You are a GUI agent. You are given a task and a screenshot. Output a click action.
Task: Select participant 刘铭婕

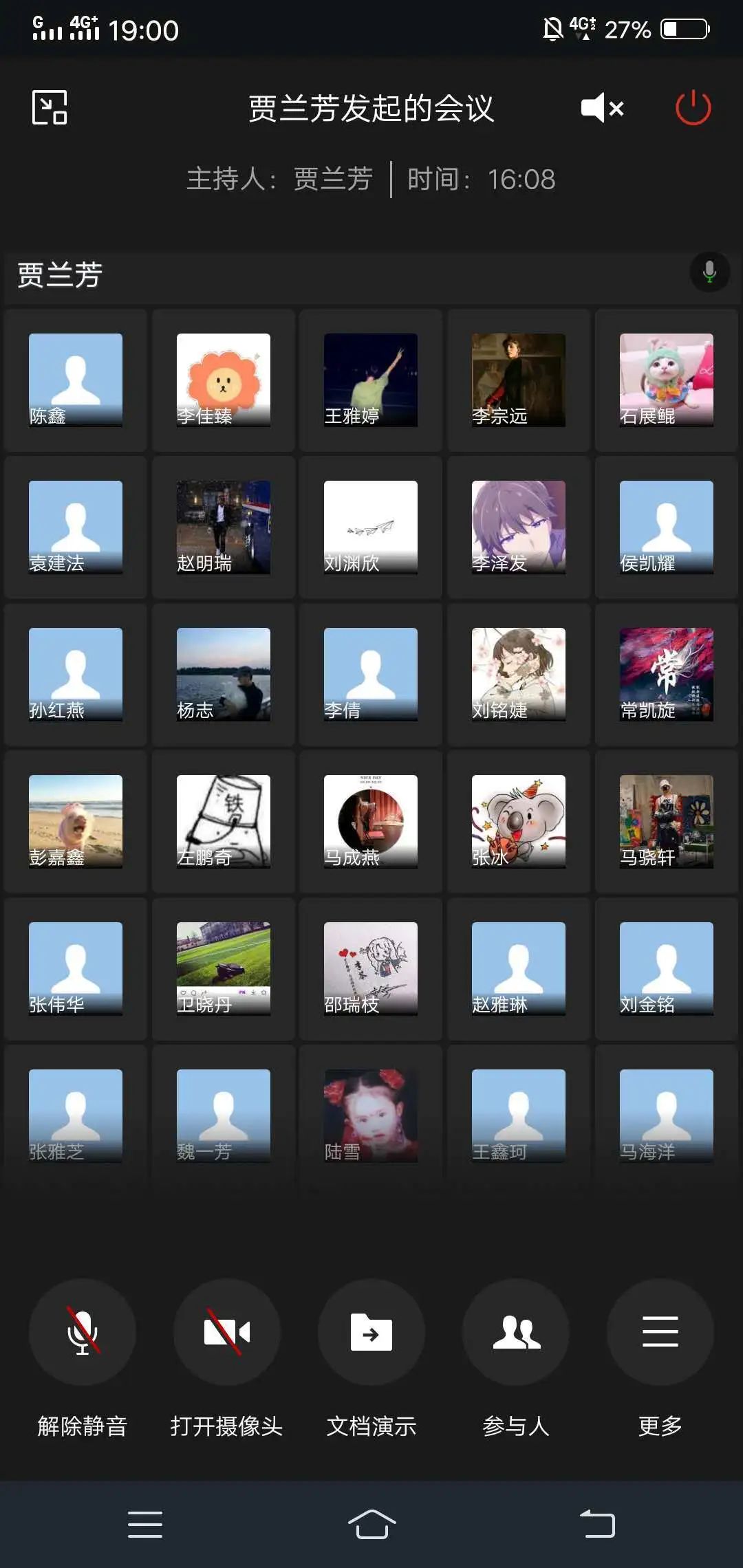tap(519, 674)
